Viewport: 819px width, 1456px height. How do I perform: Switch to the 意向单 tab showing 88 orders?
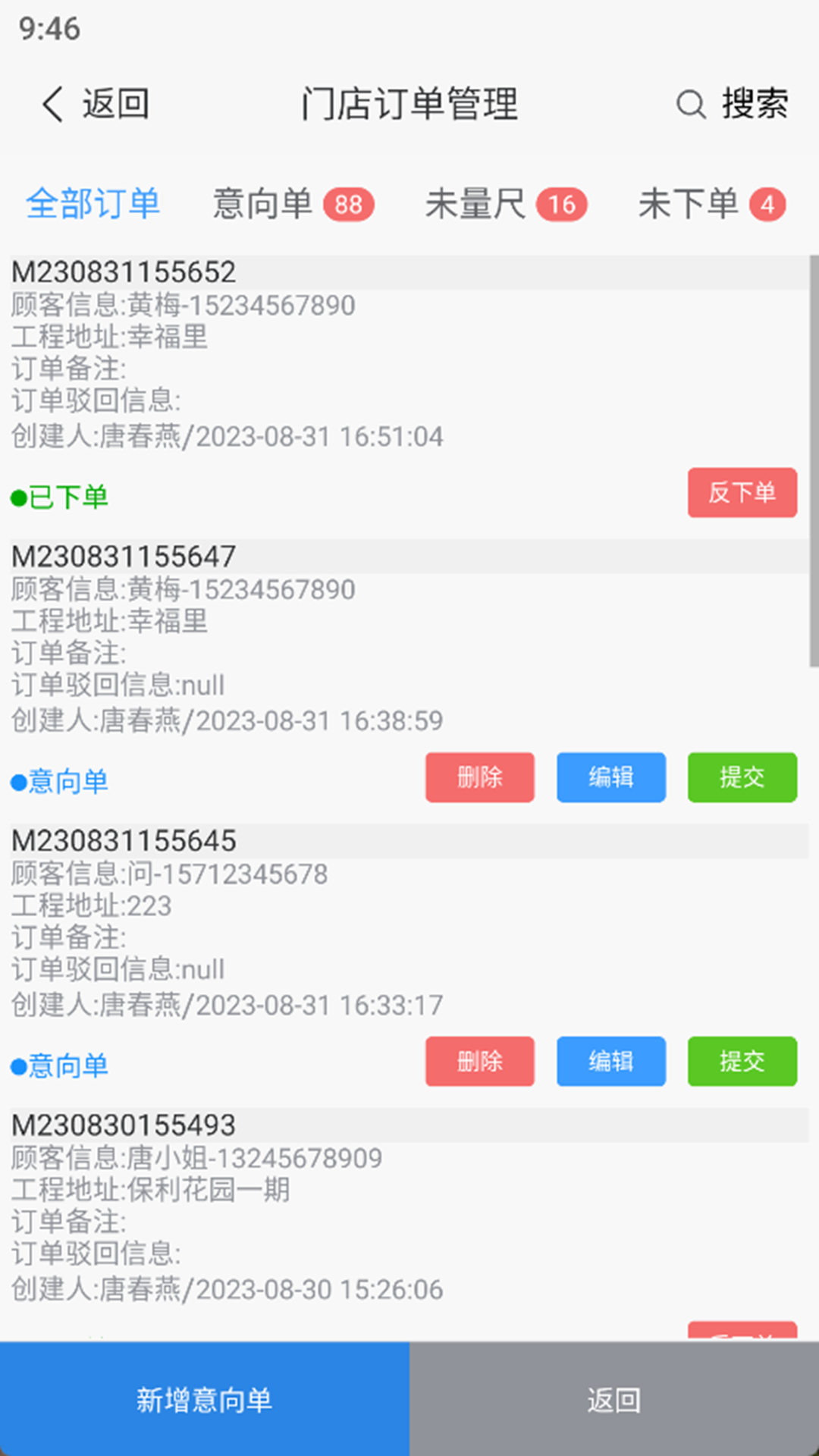(265, 203)
